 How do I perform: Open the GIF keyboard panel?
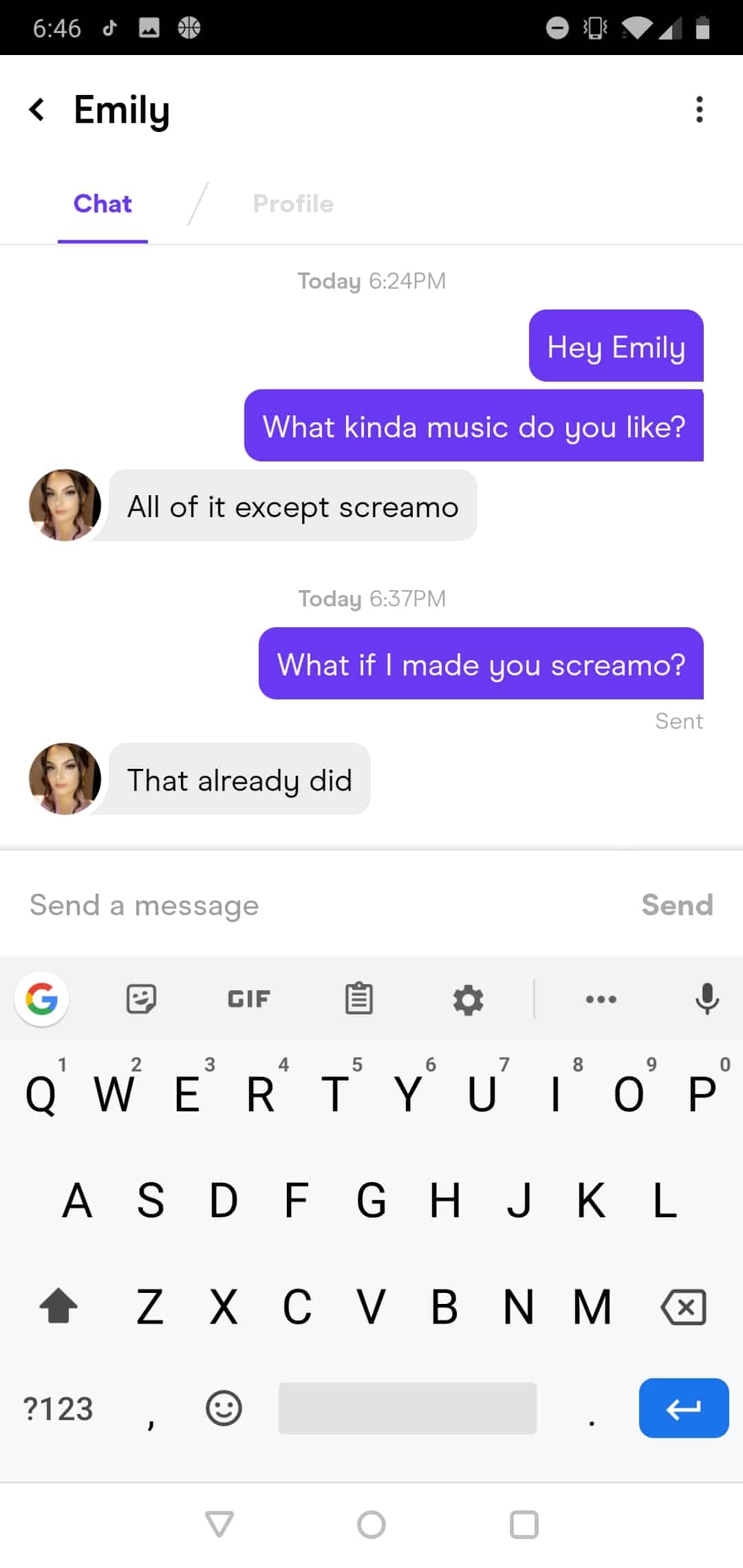pyautogui.click(x=249, y=999)
